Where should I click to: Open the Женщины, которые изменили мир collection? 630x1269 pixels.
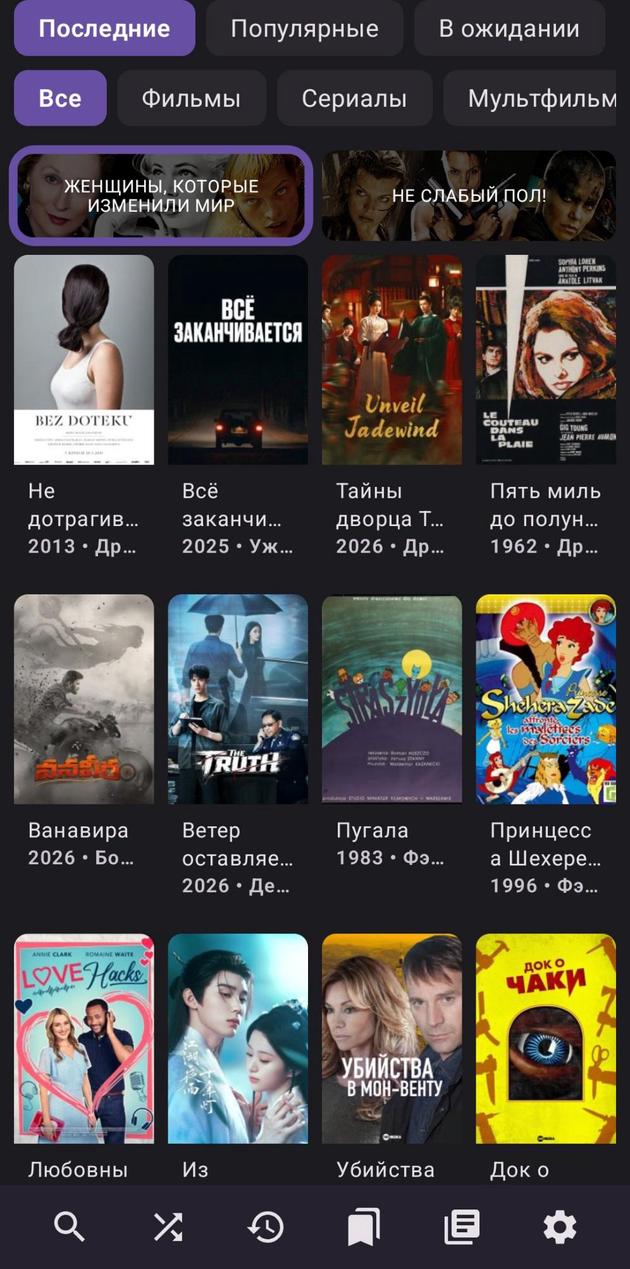[x=161, y=195]
